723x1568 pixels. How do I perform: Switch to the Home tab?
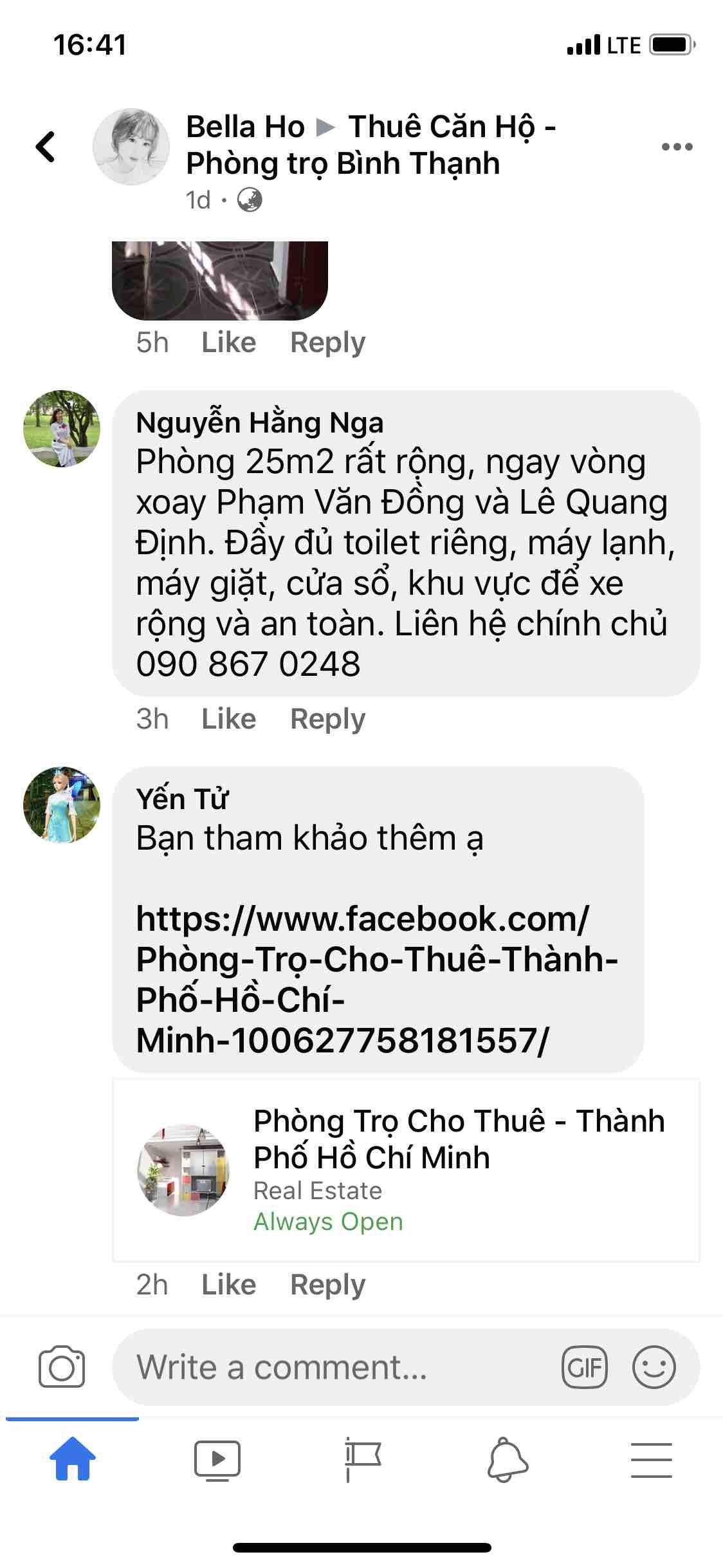pos(73,1459)
